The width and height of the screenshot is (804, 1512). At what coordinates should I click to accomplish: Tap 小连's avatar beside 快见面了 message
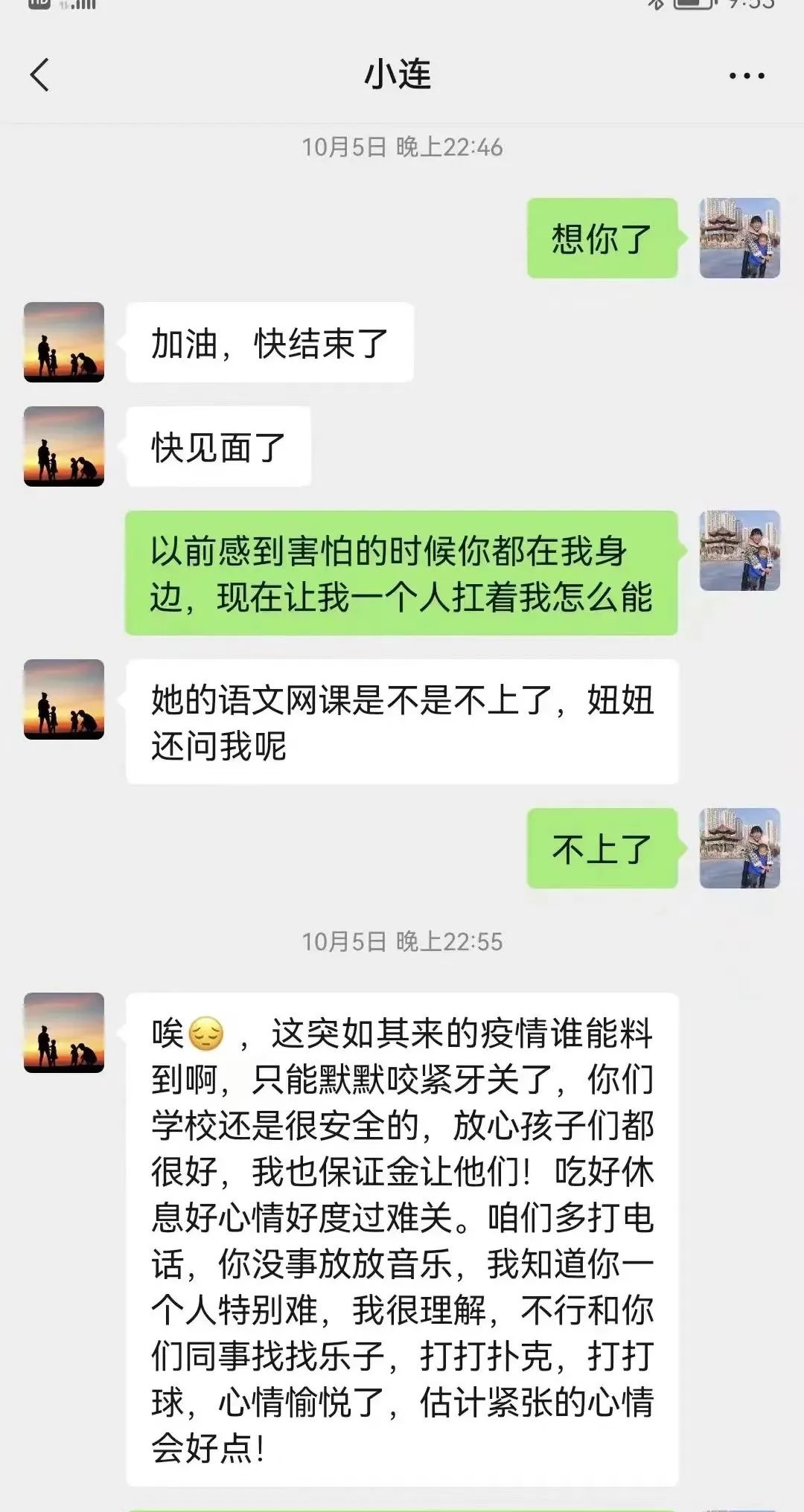click(64, 446)
